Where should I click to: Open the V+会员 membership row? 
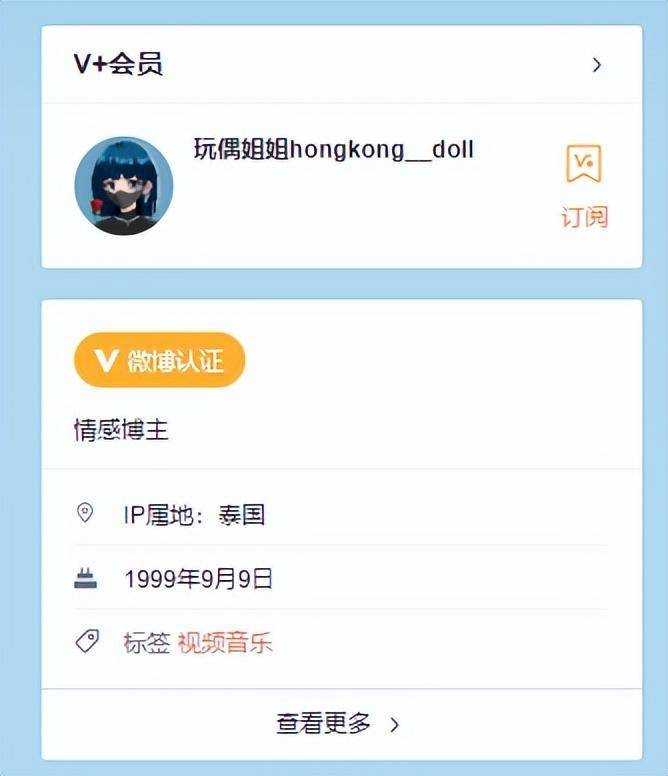340,65
